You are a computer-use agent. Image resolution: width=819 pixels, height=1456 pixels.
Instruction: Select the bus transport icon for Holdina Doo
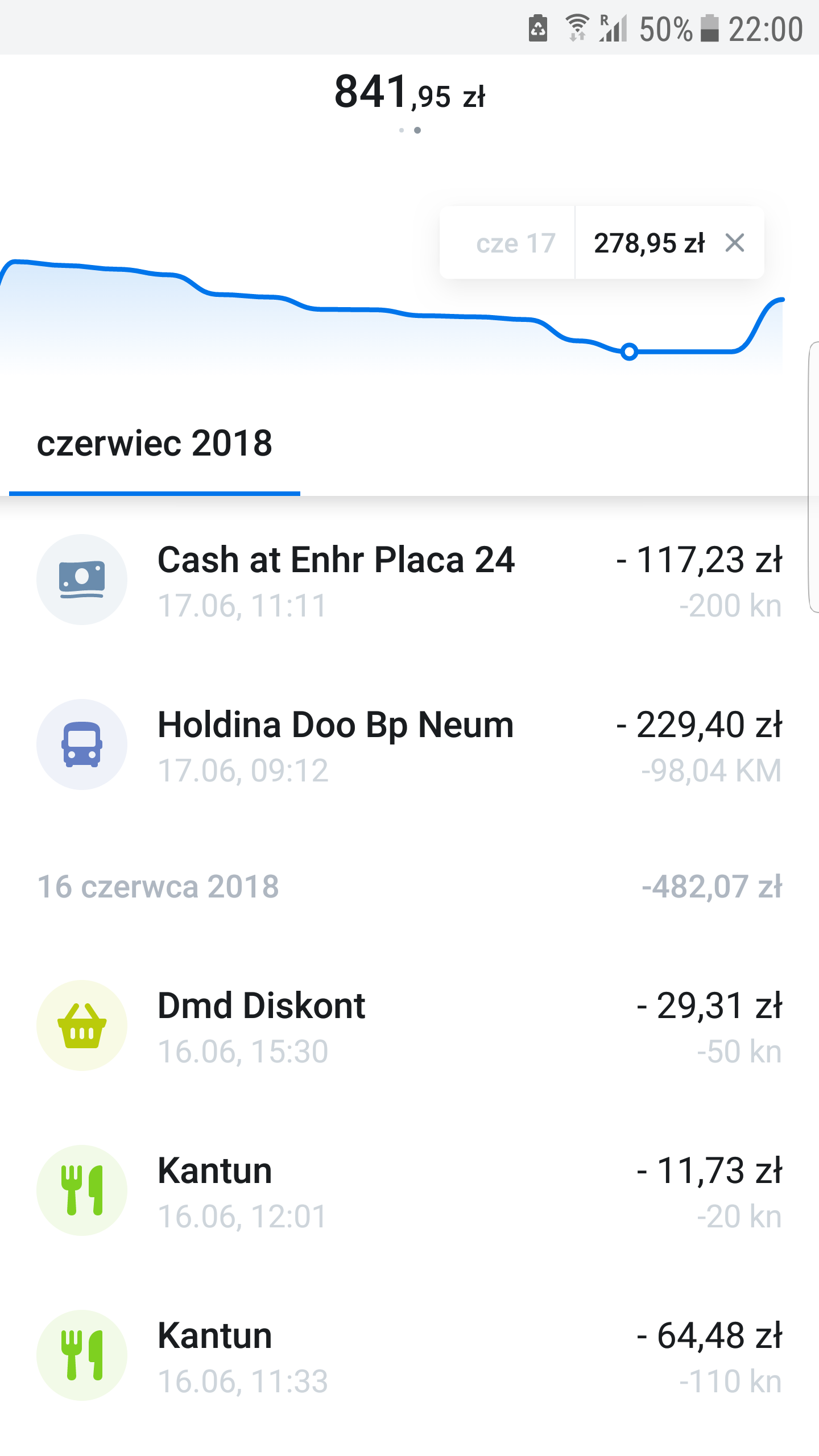[x=82, y=745]
